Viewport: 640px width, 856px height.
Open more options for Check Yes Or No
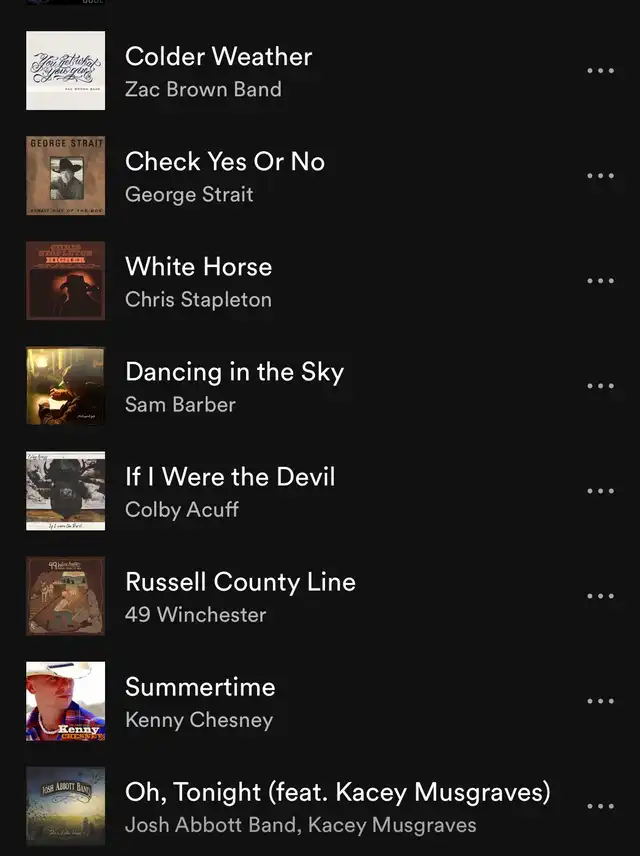(x=601, y=176)
